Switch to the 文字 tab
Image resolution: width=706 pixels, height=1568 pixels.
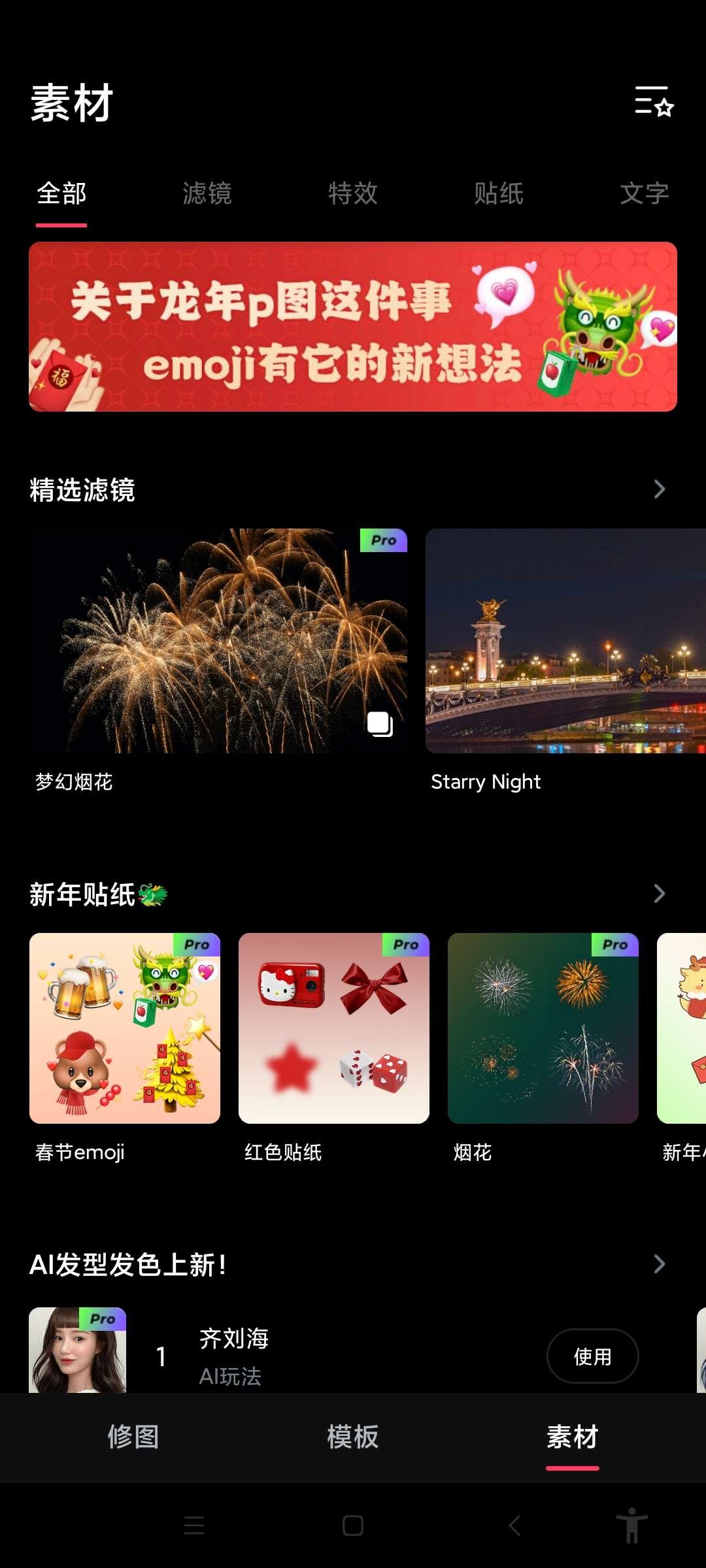(x=644, y=193)
